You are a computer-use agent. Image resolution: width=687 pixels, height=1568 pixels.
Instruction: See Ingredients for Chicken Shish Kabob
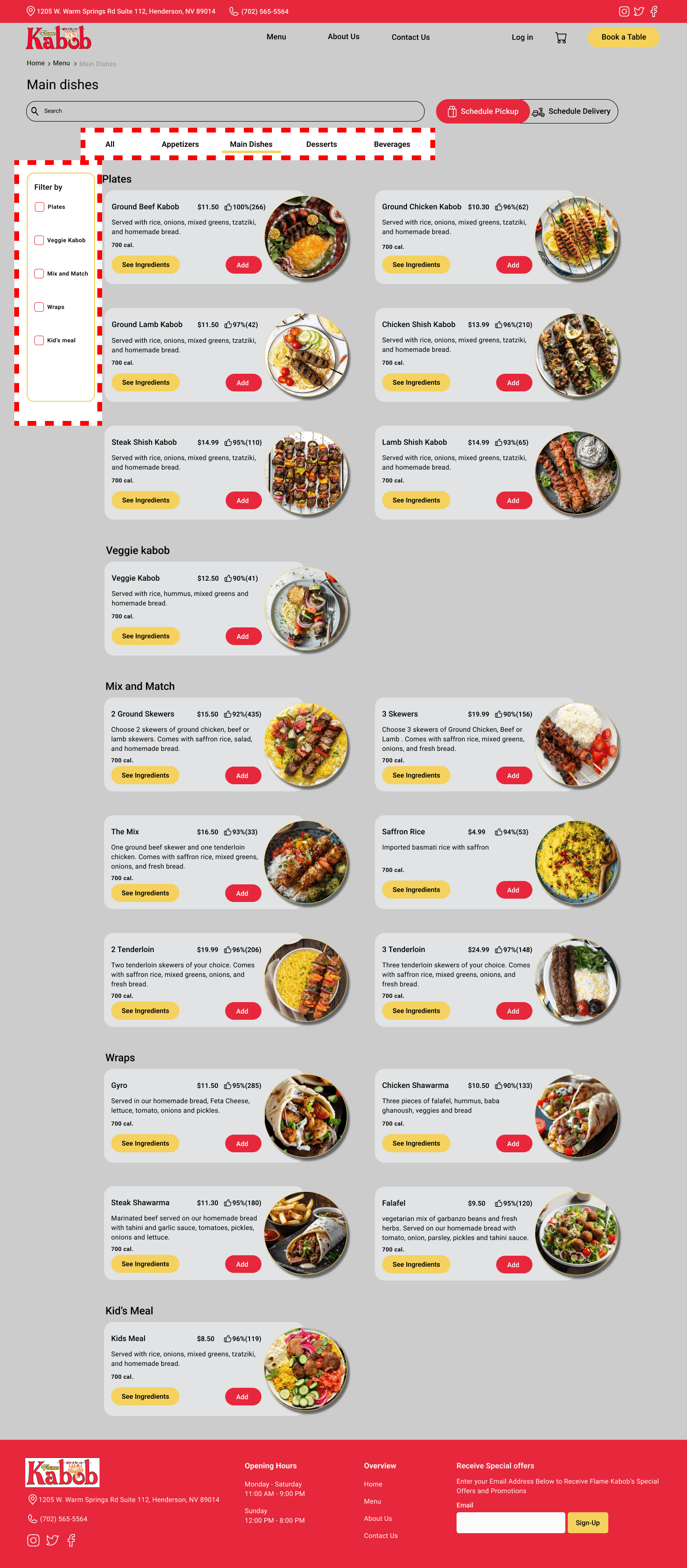coord(416,382)
